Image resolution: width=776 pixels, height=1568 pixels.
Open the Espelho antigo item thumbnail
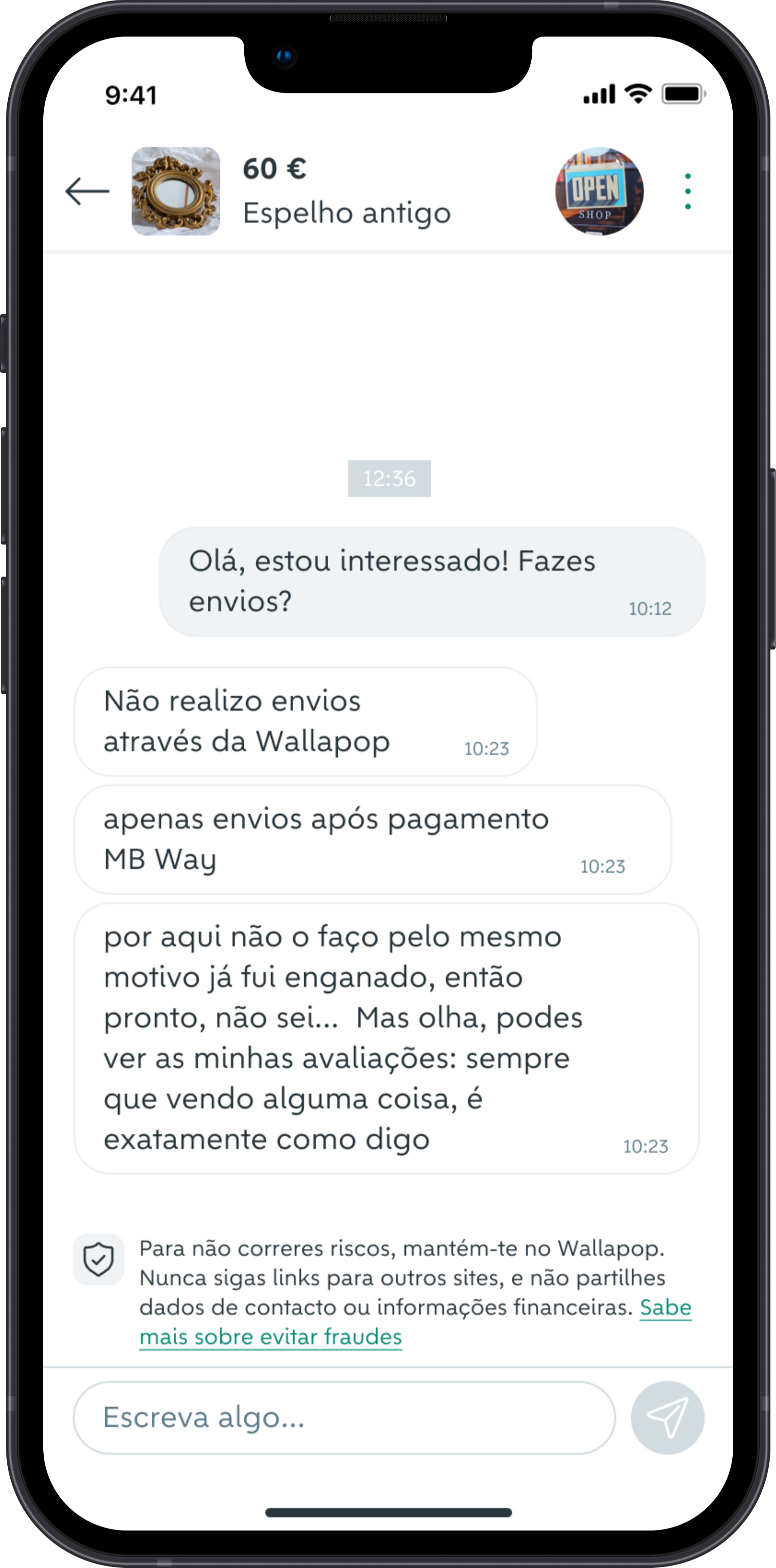175,191
